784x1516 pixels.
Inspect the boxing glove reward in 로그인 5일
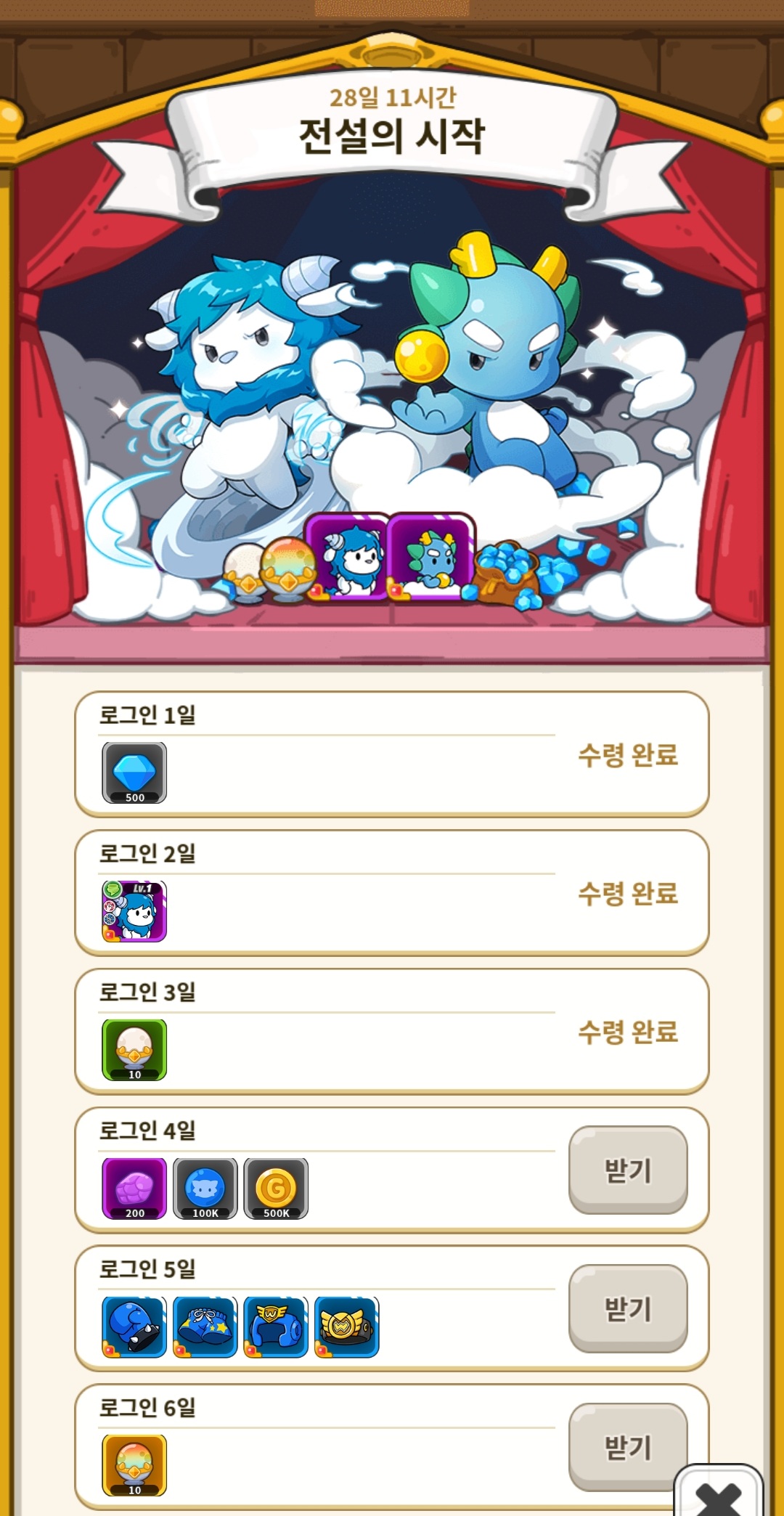tap(134, 1327)
